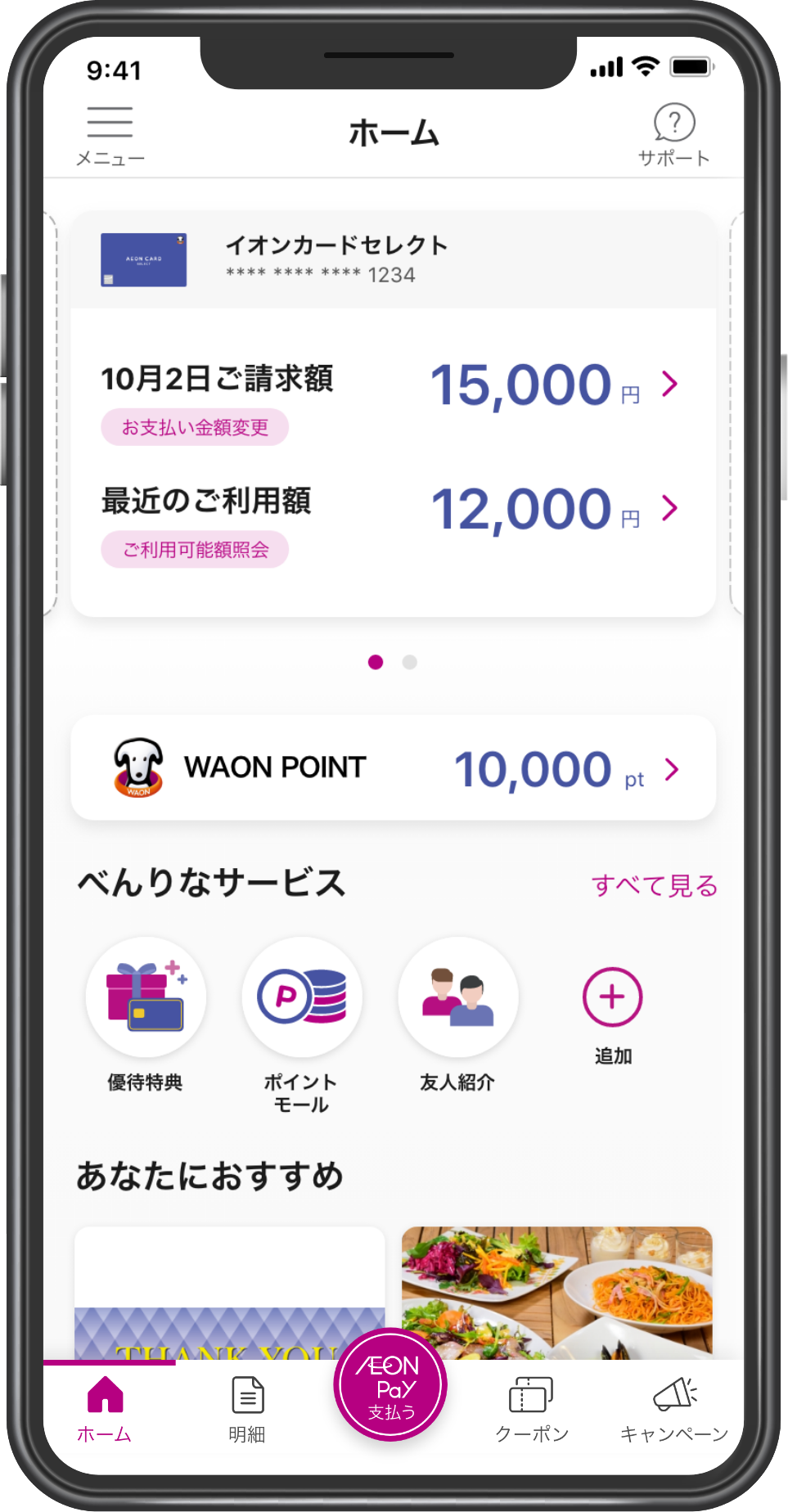Open 友人紹介 service
The height and width of the screenshot is (1512, 788).
click(x=457, y=998)
